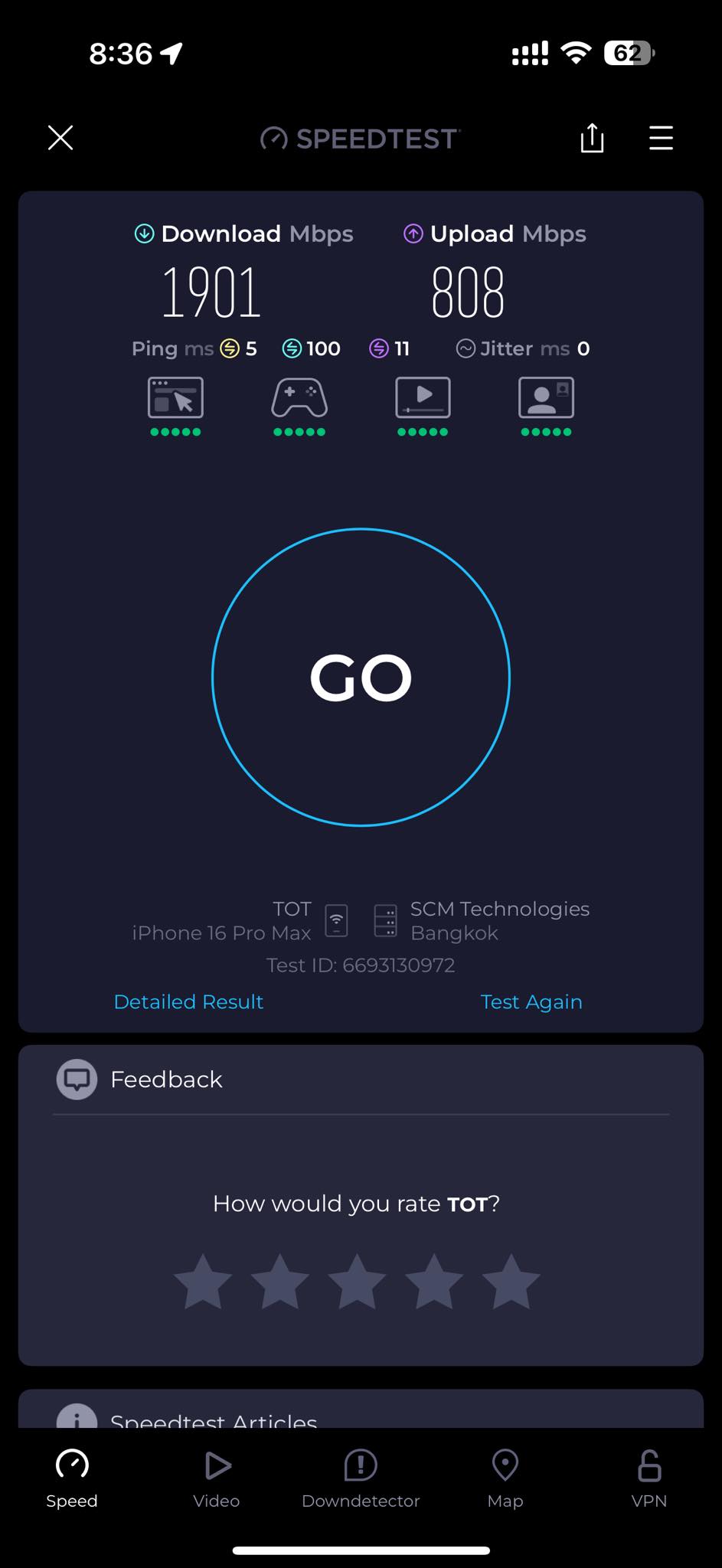Image resolution: width=722 pixels, height=1568 pixels.
Task: Close the Speedtest result screen
Action: point(60,138)
